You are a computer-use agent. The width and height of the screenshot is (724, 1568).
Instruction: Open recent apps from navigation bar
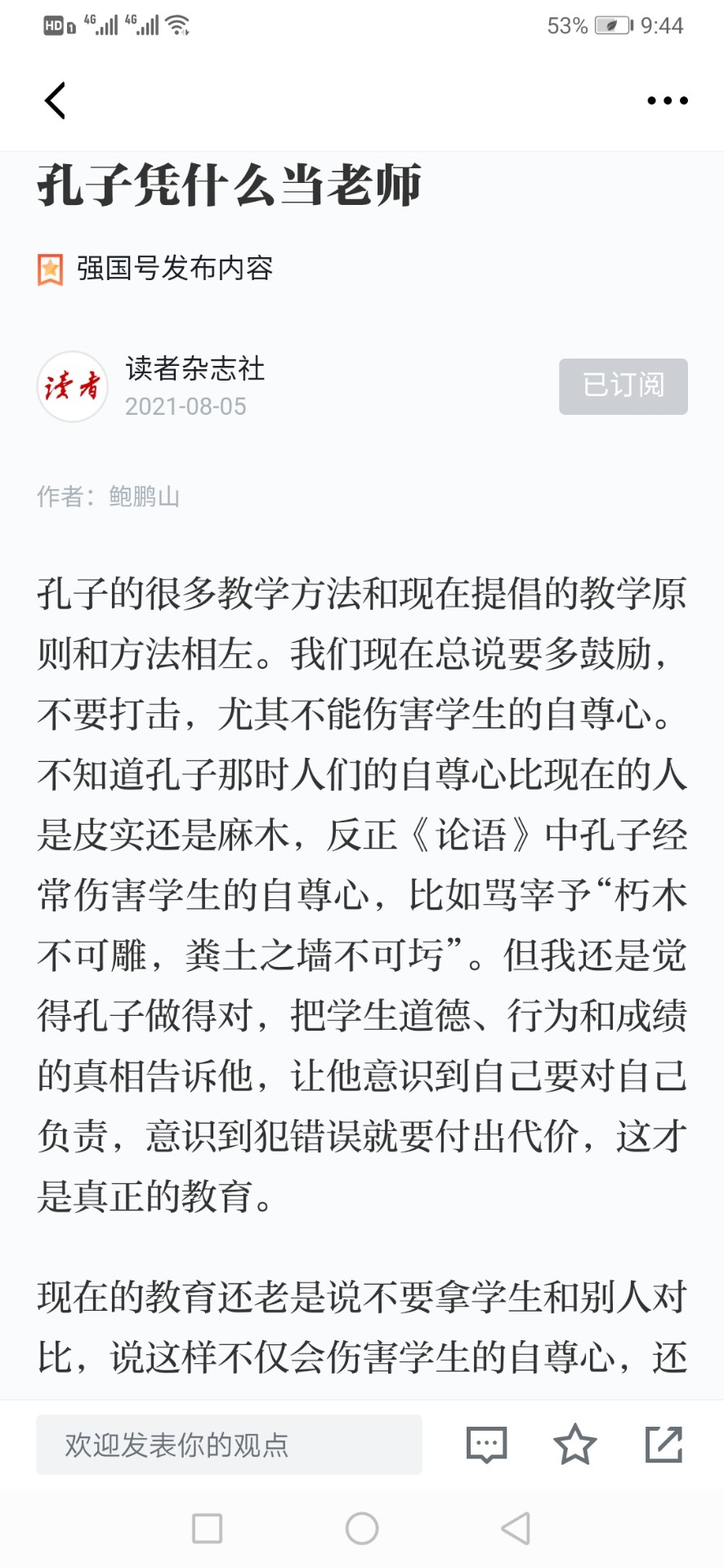pos(207,1528)
